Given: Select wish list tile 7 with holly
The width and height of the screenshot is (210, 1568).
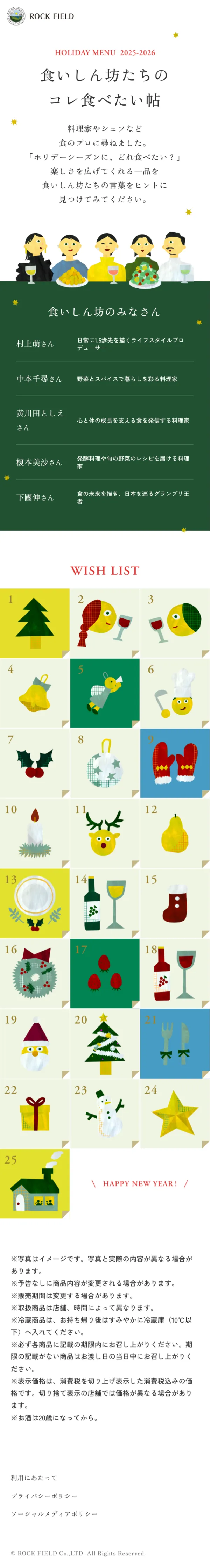Looking at the screenshot, I should (x=35, y=763).
